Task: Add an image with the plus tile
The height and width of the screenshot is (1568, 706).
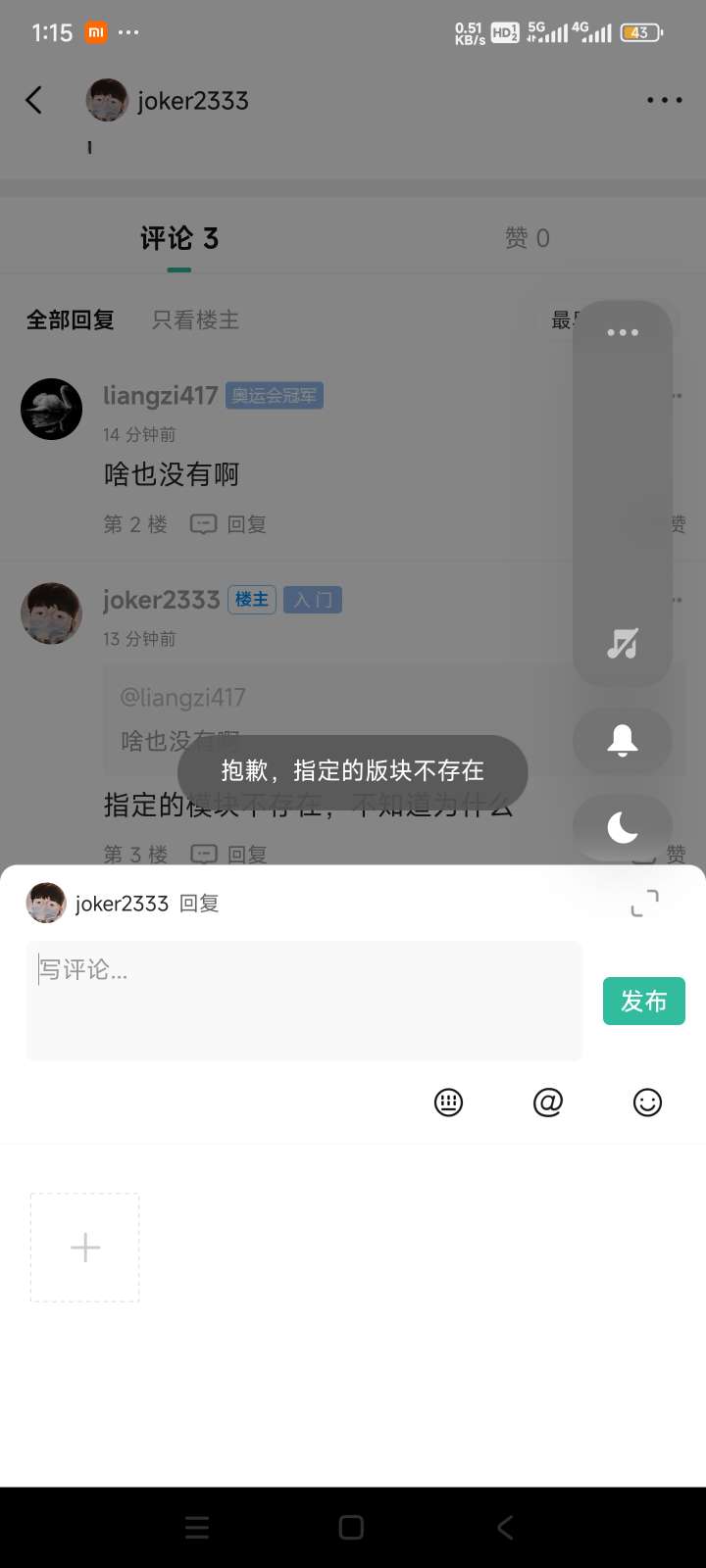Action: click(x=85, y=1248)
